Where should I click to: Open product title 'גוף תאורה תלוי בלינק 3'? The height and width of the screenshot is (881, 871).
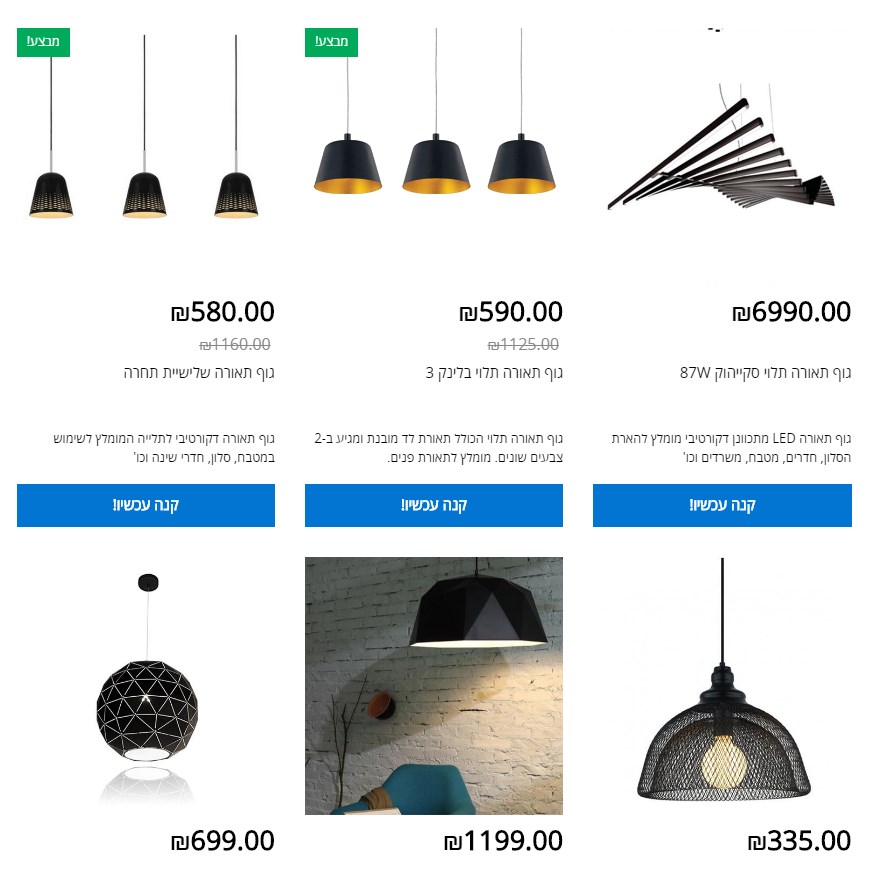pyautogui.click(x=494, y=373)
